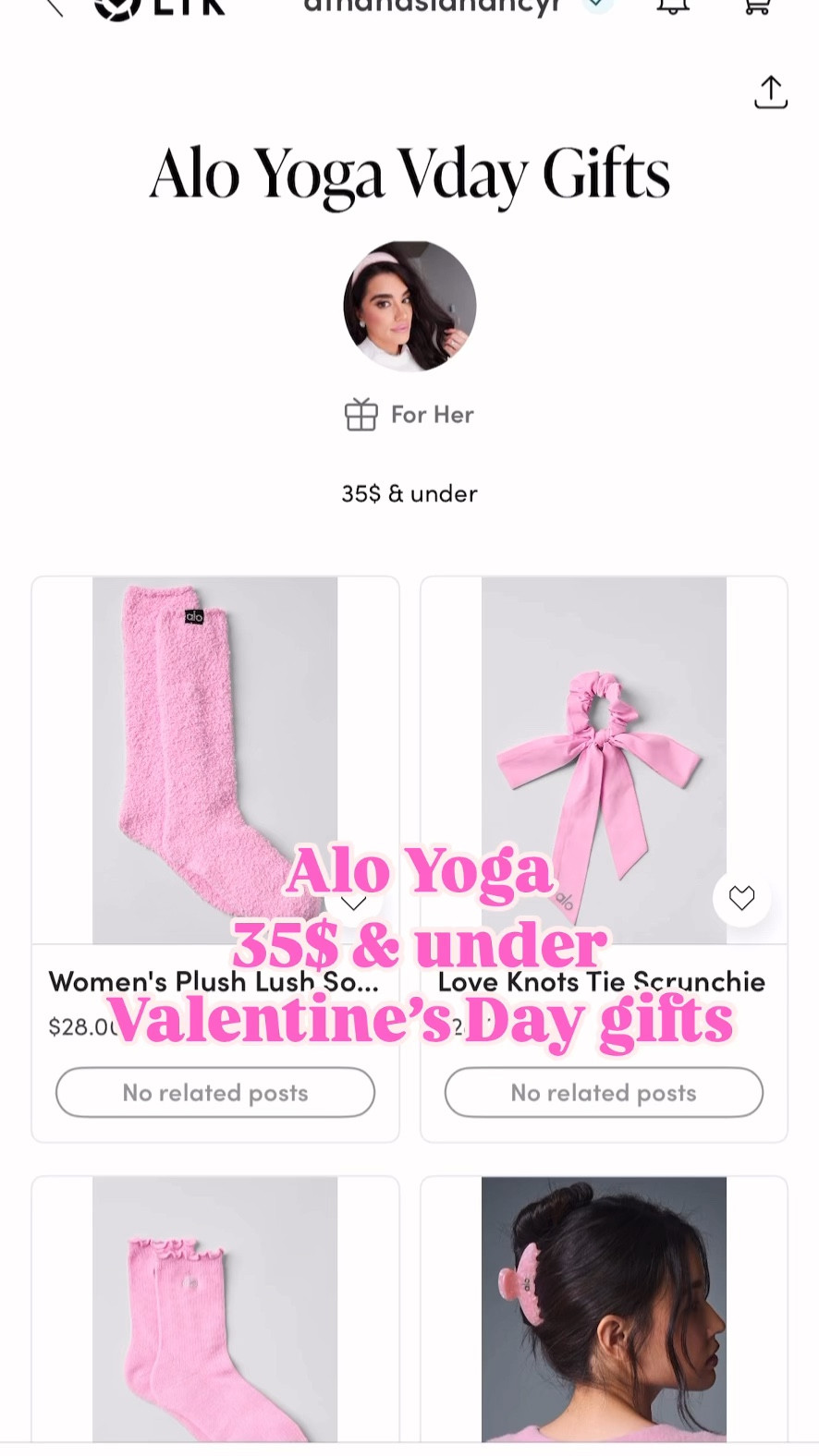This screenshot has height=1456, width=819.
Task: Click the For Her gift box icon
Action: click(x=363, y=414)
